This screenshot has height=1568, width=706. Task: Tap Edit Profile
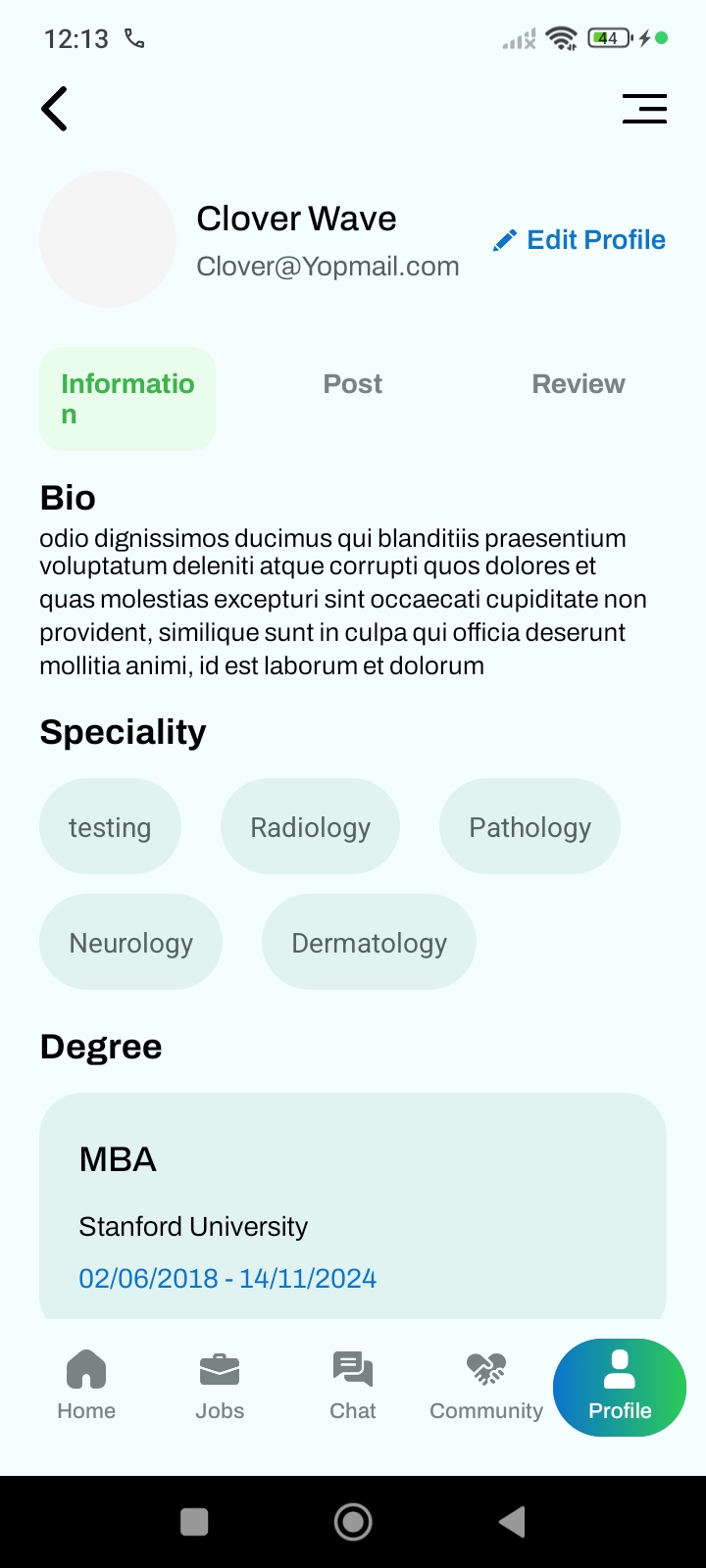(x=580, y=240)
